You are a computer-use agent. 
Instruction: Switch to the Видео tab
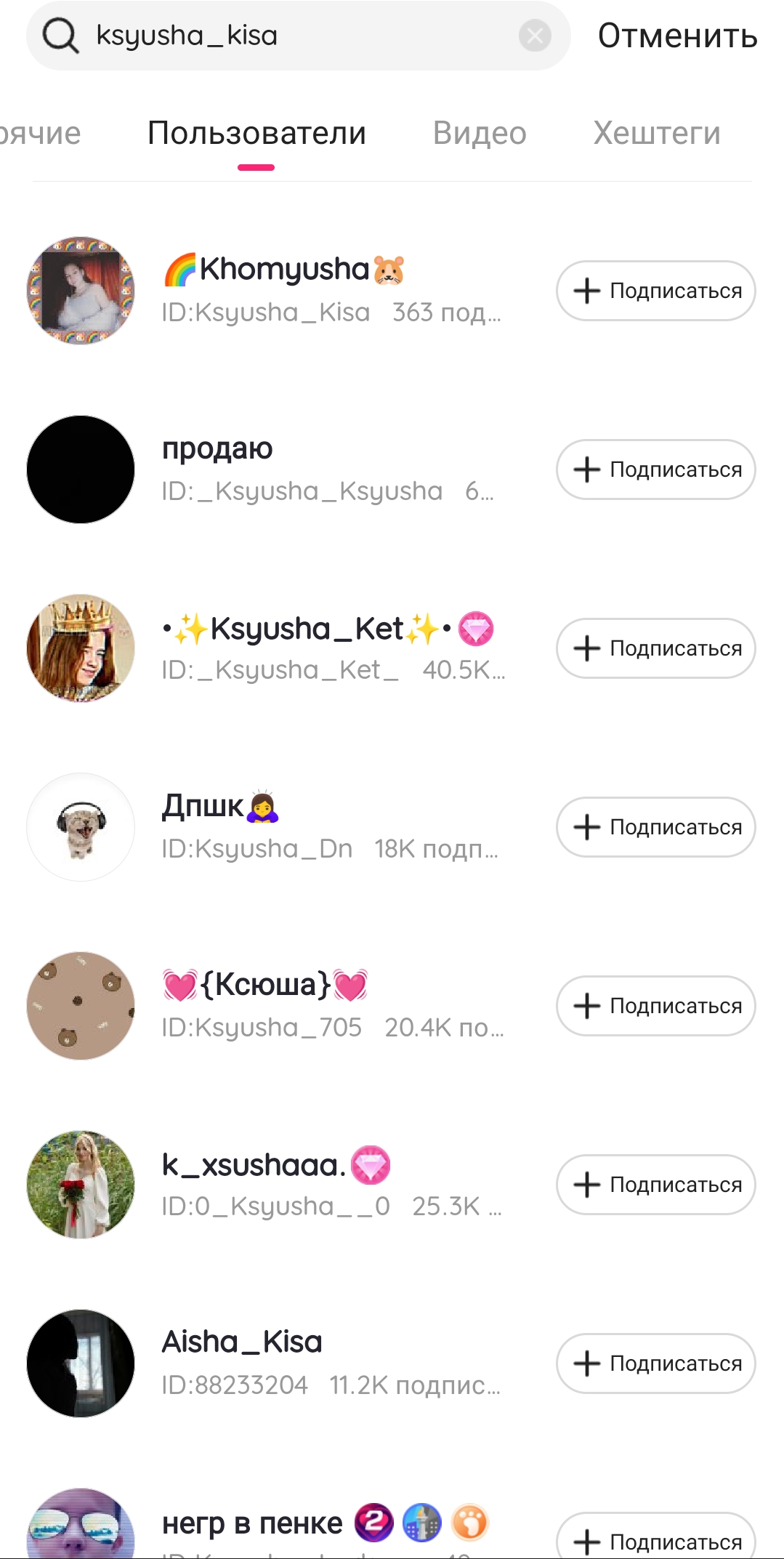coord(480,133)
